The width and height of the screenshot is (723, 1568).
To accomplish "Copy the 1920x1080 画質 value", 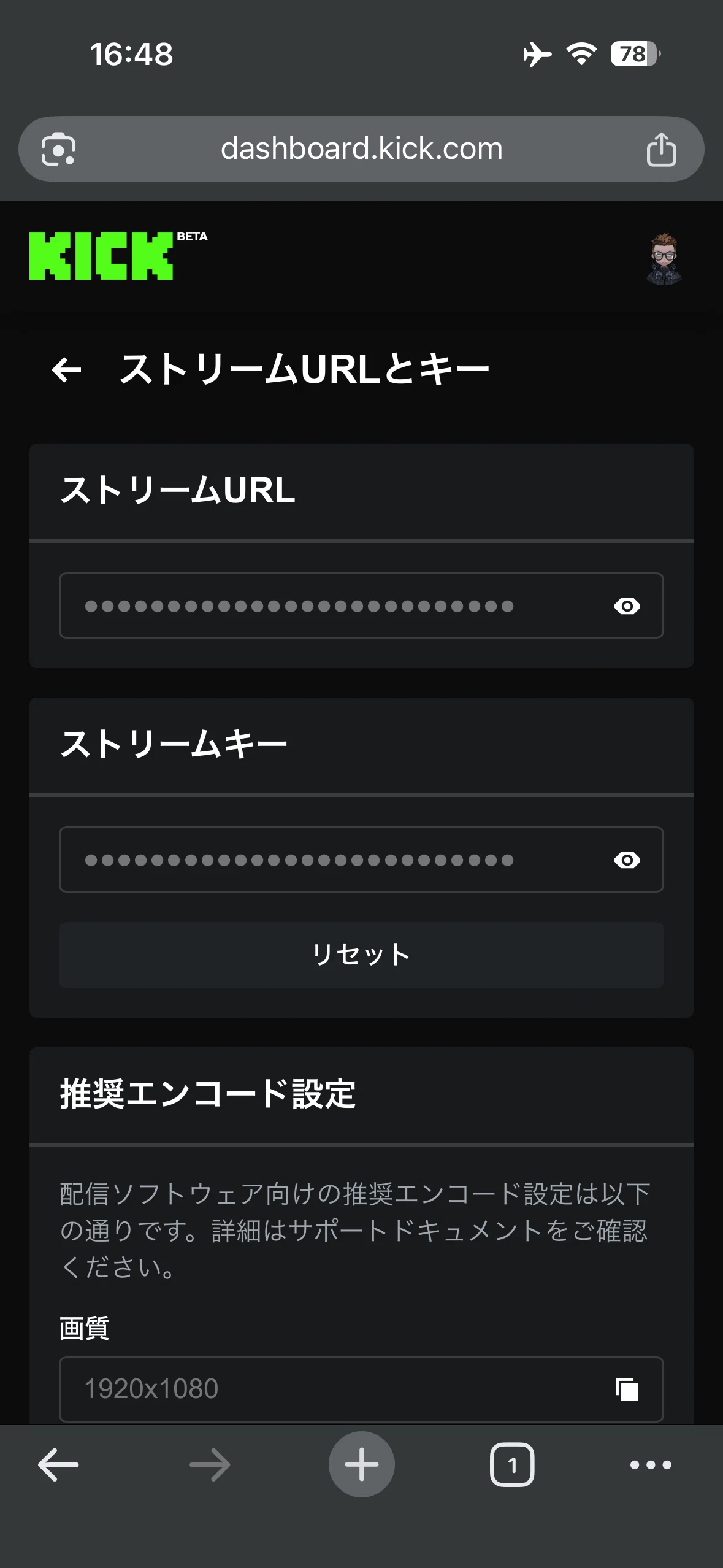I will [627, 1389].
